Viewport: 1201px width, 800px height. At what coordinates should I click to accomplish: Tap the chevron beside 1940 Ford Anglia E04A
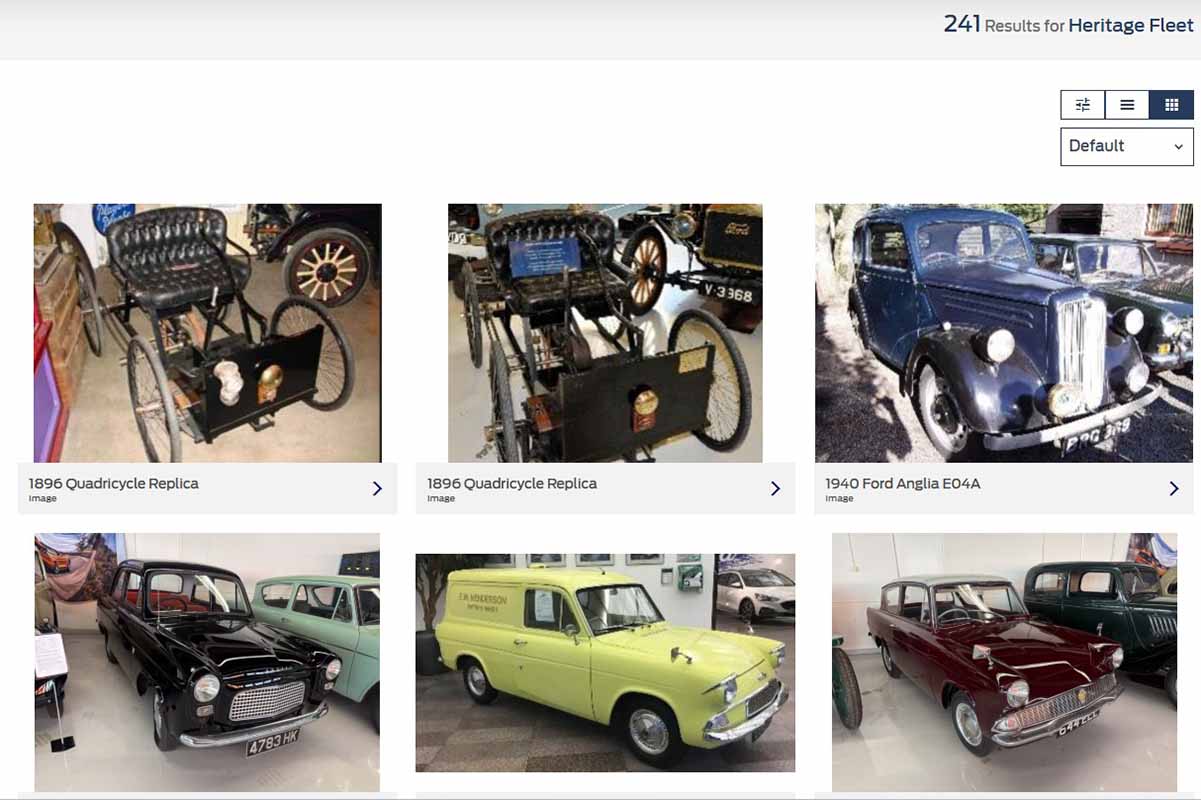tap(1174, 488)
